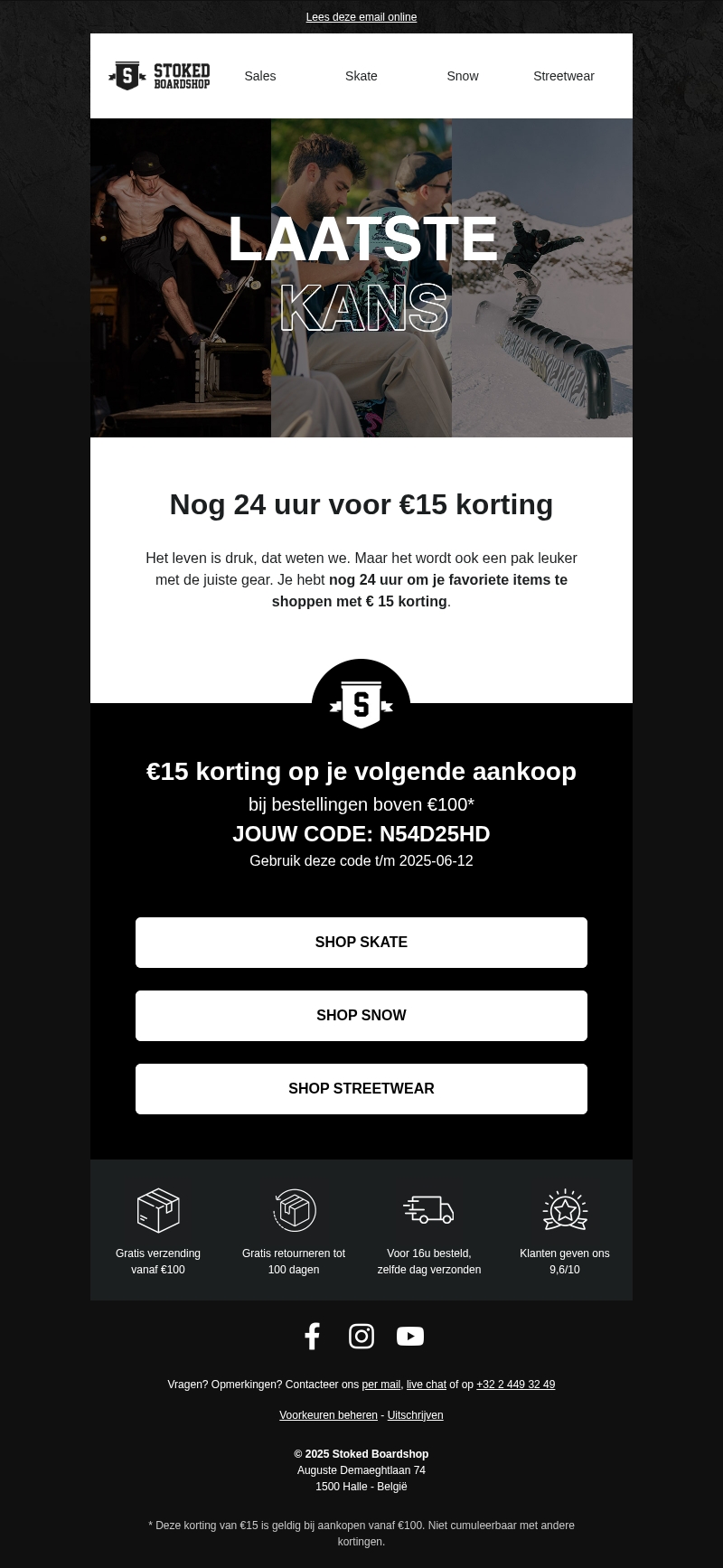This screenshot has height=1568, width=723.
Task: Browse the Streetwear section
Action: pyautogui.click(x=563, y=76)
